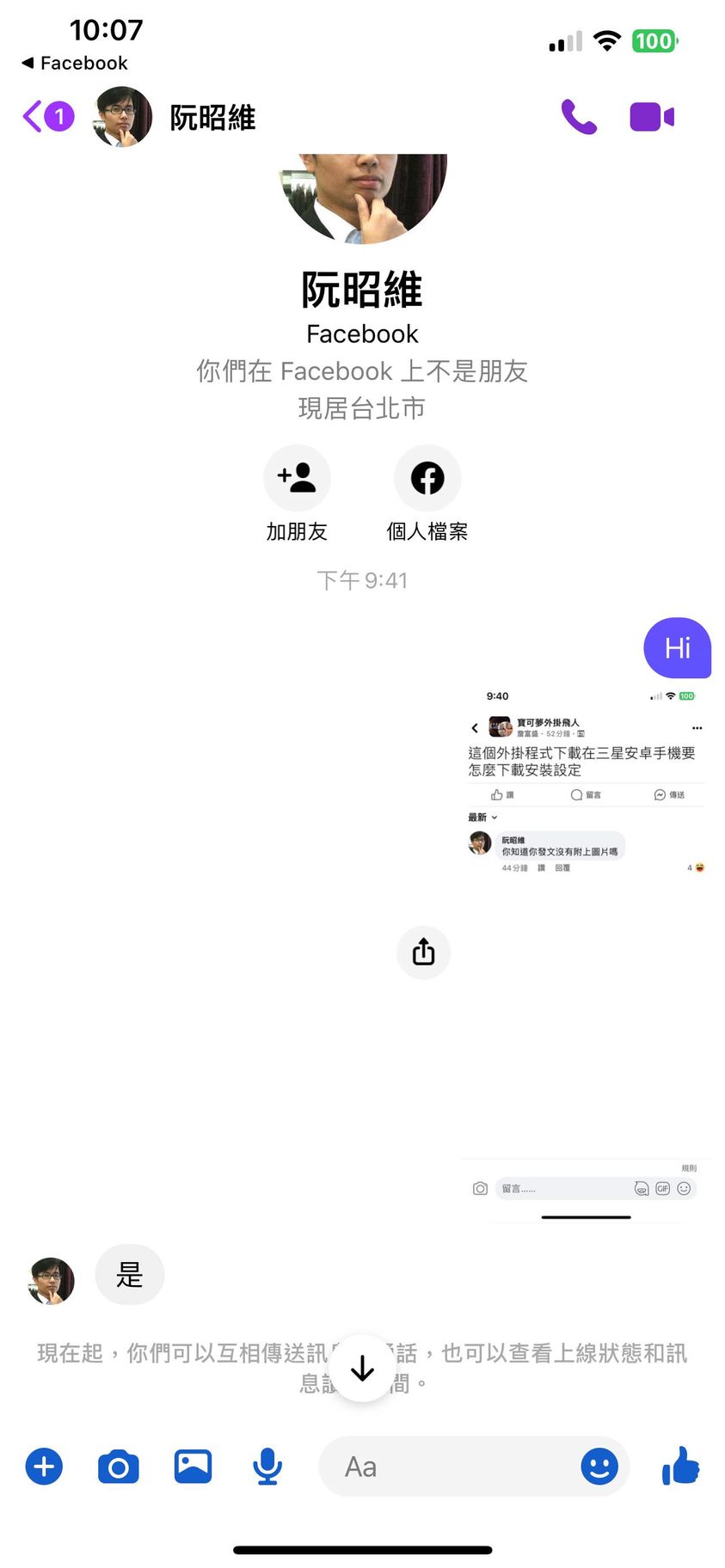Open 個人檔案 Facebook profile
Viewport: 725px width, 1568px height.
pyautogui.click(x=427, y=479)
